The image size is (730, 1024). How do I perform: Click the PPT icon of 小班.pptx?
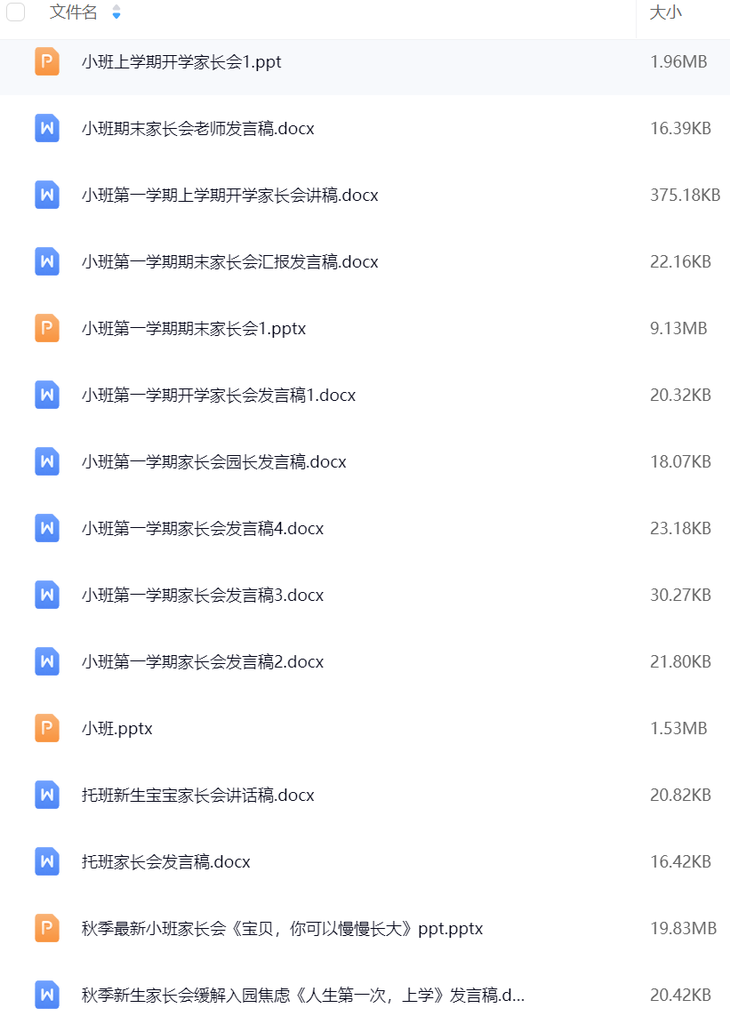click(x=46, y=728)
